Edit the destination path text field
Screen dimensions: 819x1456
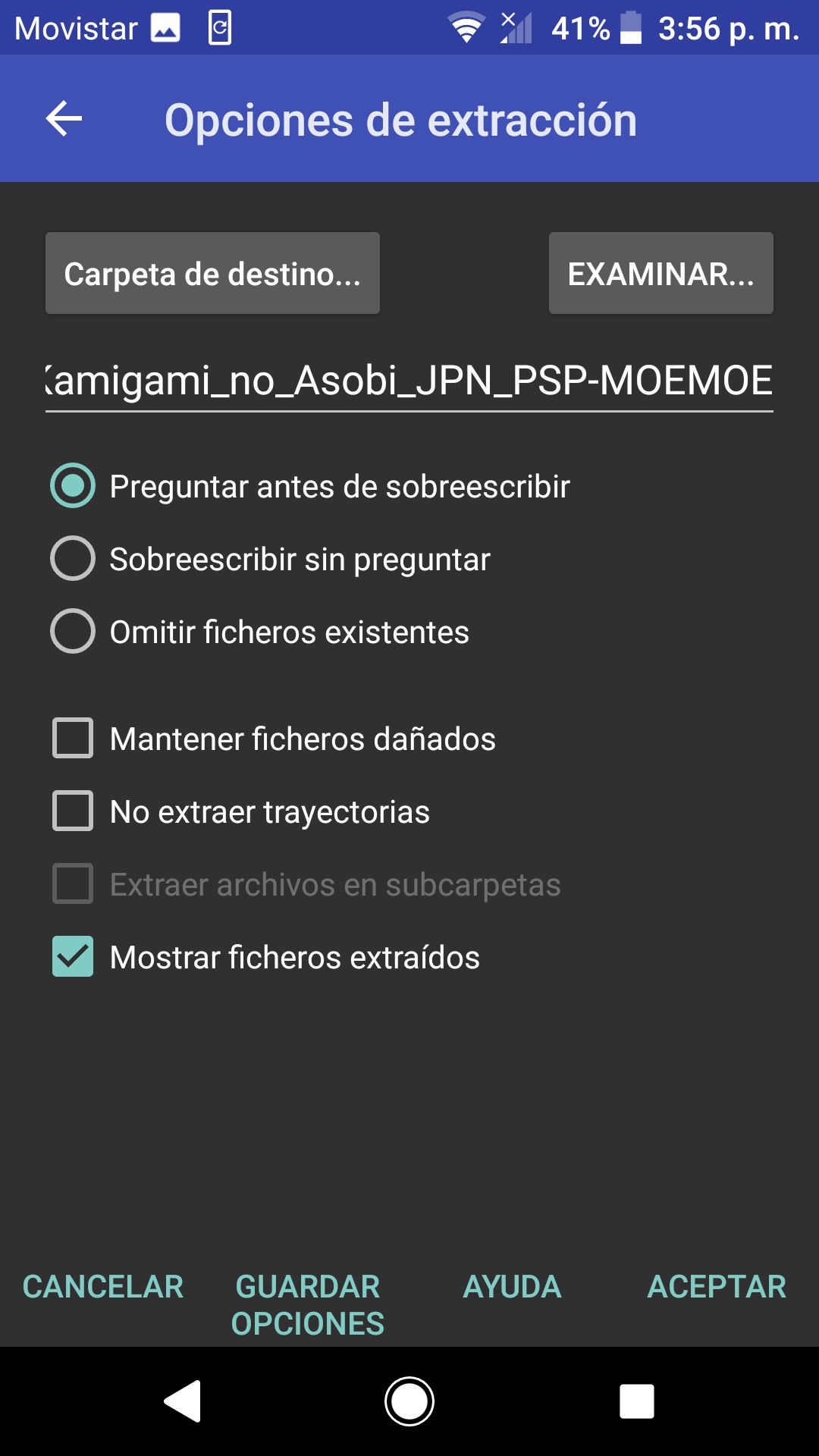(409, 381)
